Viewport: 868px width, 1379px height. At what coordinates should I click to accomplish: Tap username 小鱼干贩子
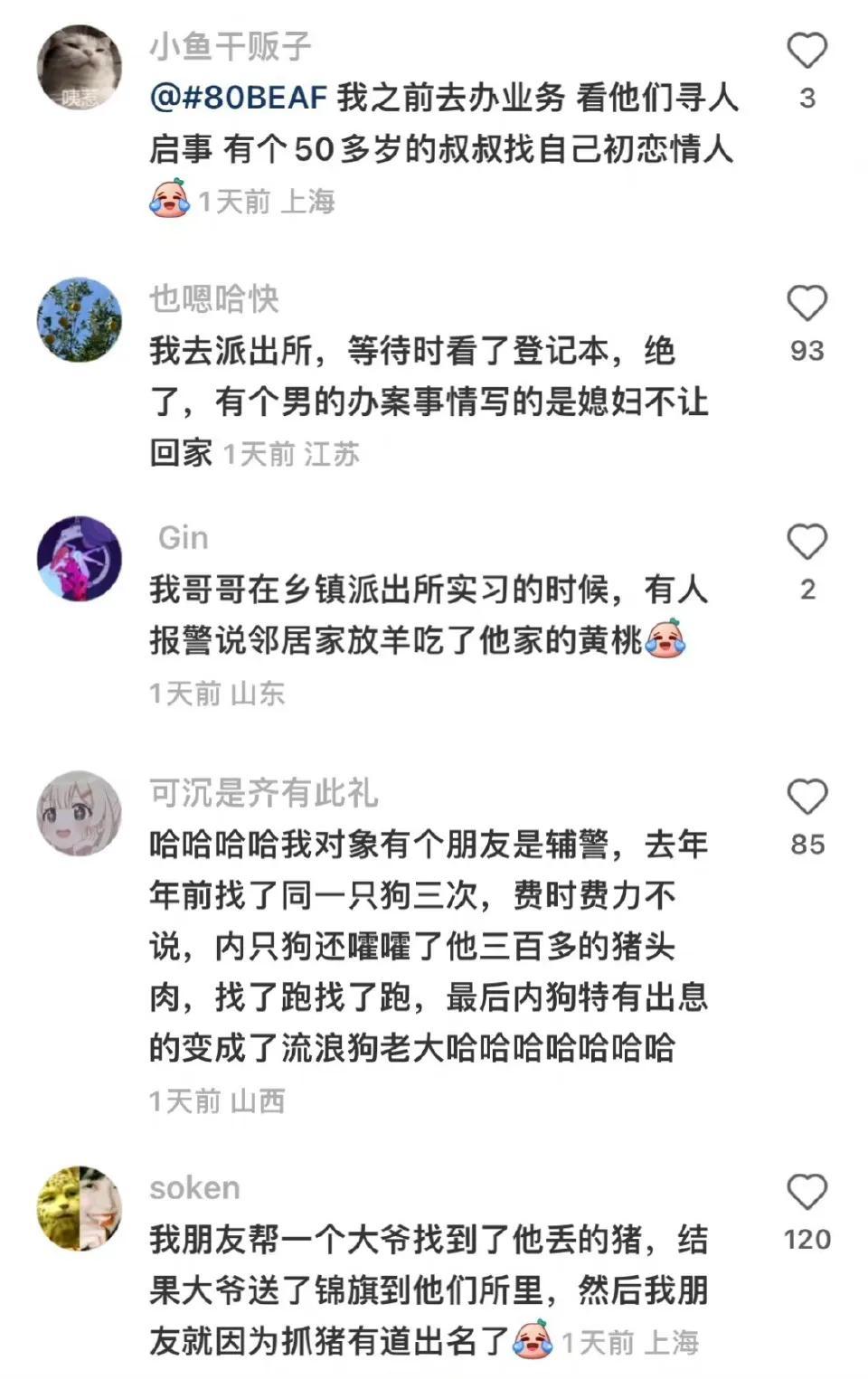(231, 46)
